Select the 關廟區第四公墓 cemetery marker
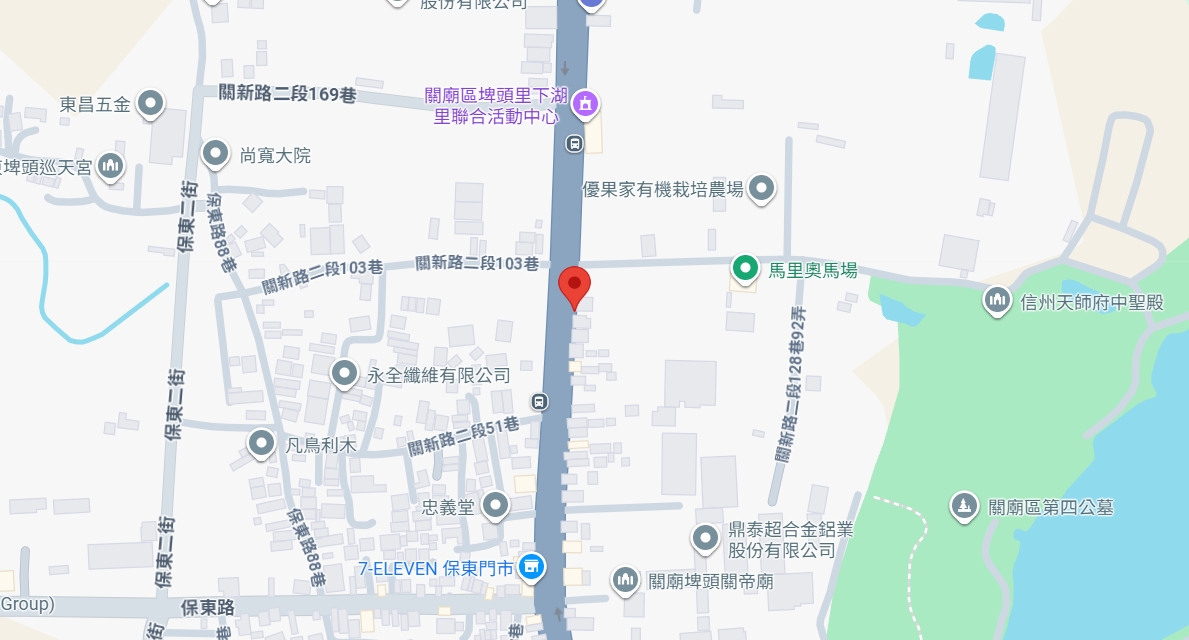 [x=964, y=506]
